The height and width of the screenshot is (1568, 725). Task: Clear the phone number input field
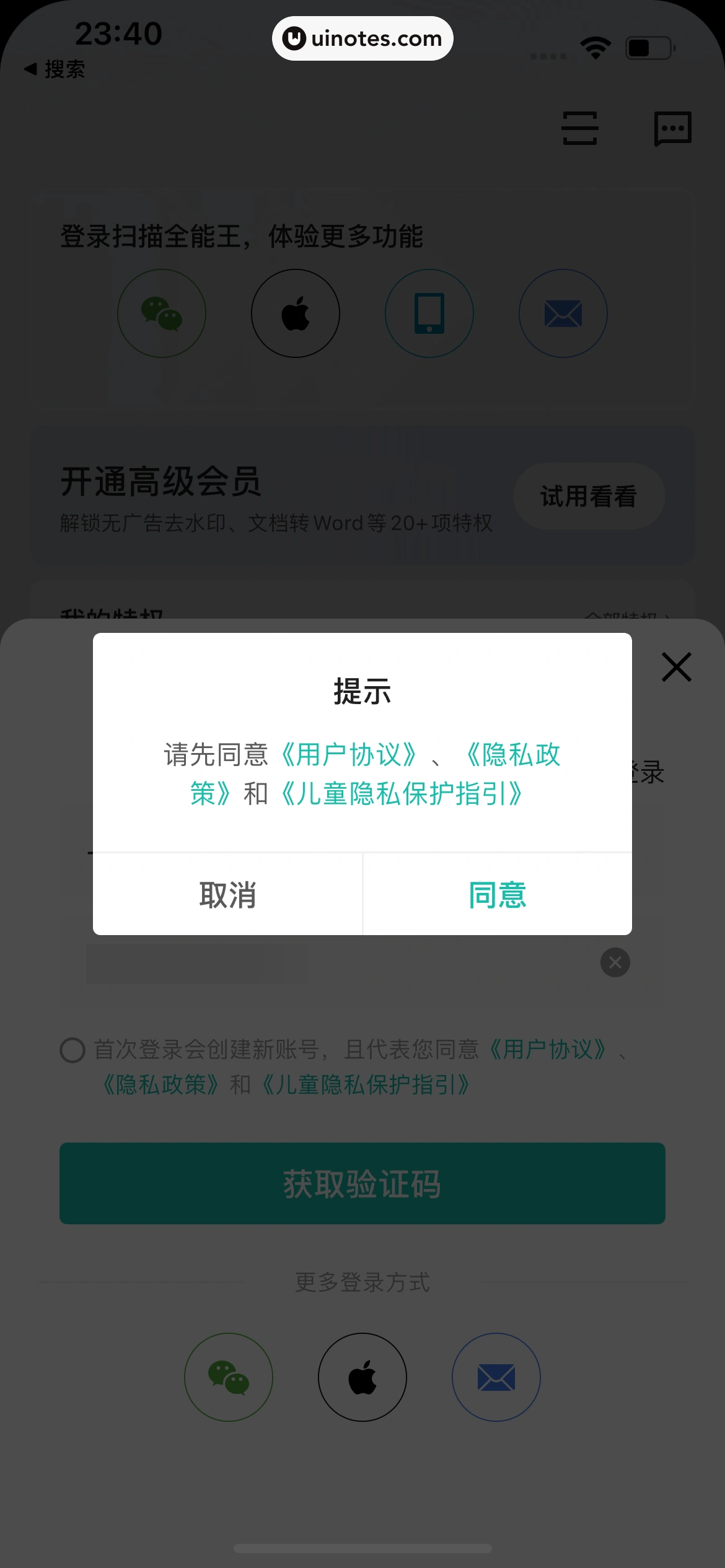[x=615, y=962]
